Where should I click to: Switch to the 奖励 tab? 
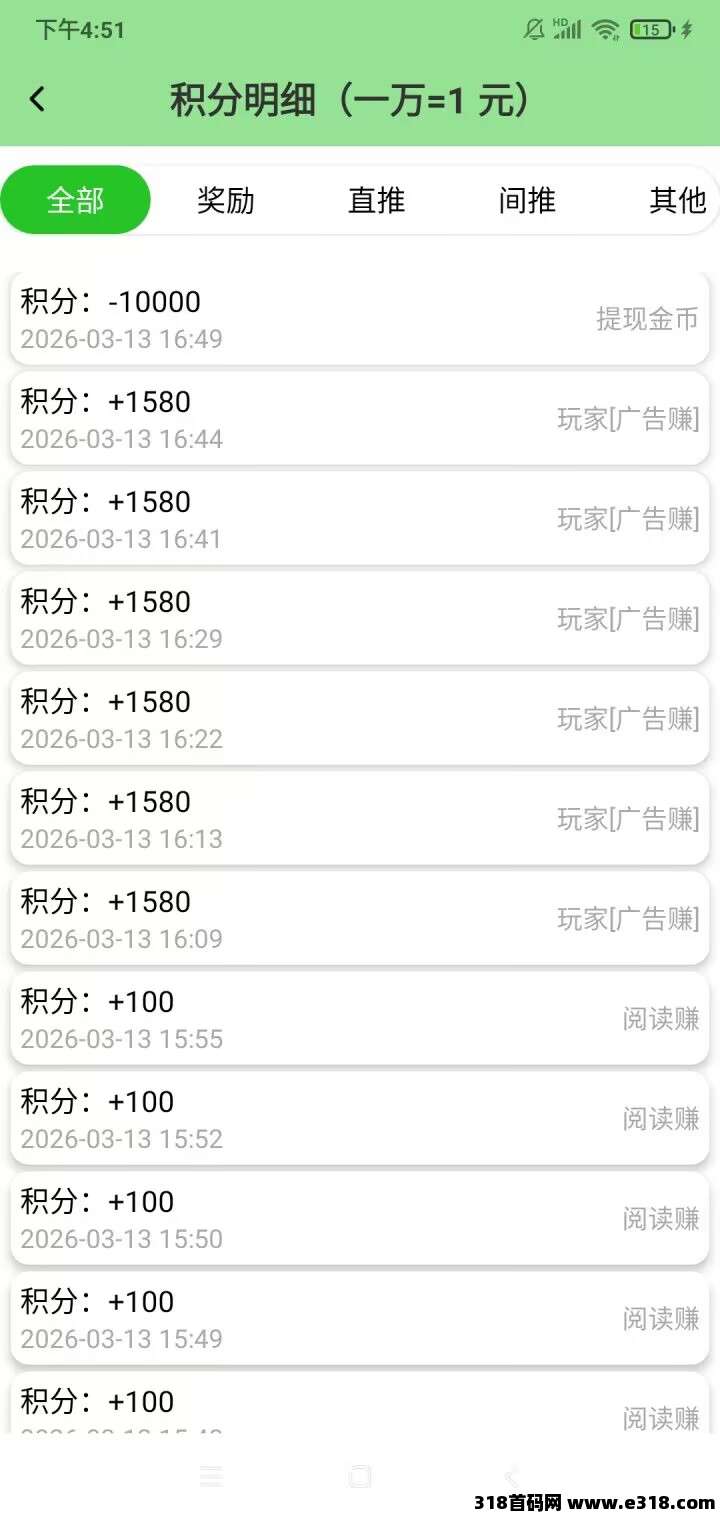226,200
